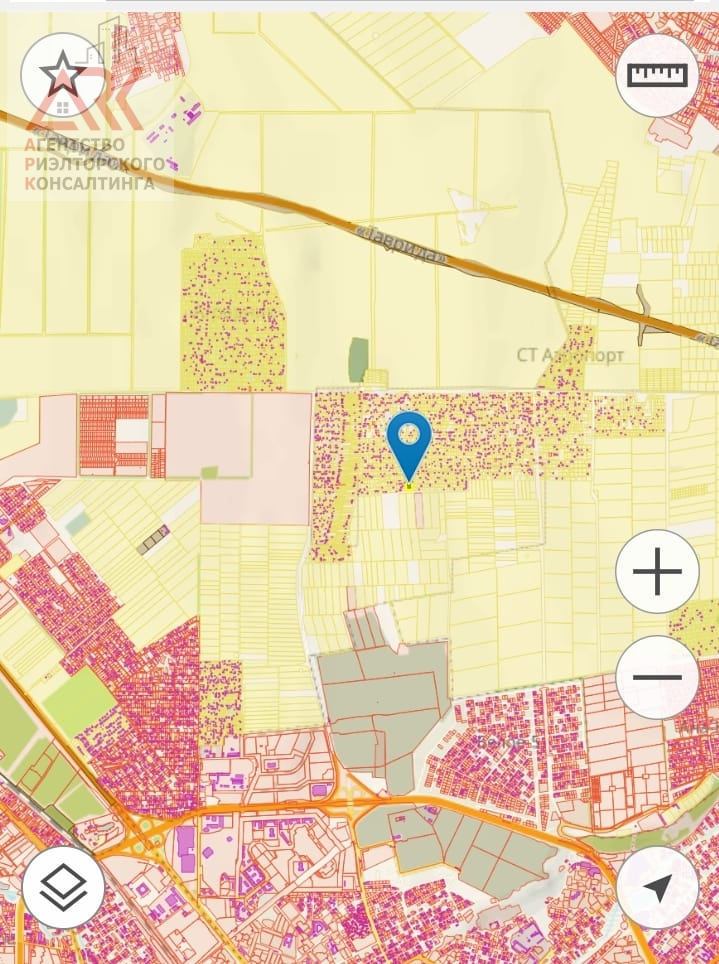Screen dimensions: 719x964
Task: Center map on my location arrow
Action: [657, 887]
